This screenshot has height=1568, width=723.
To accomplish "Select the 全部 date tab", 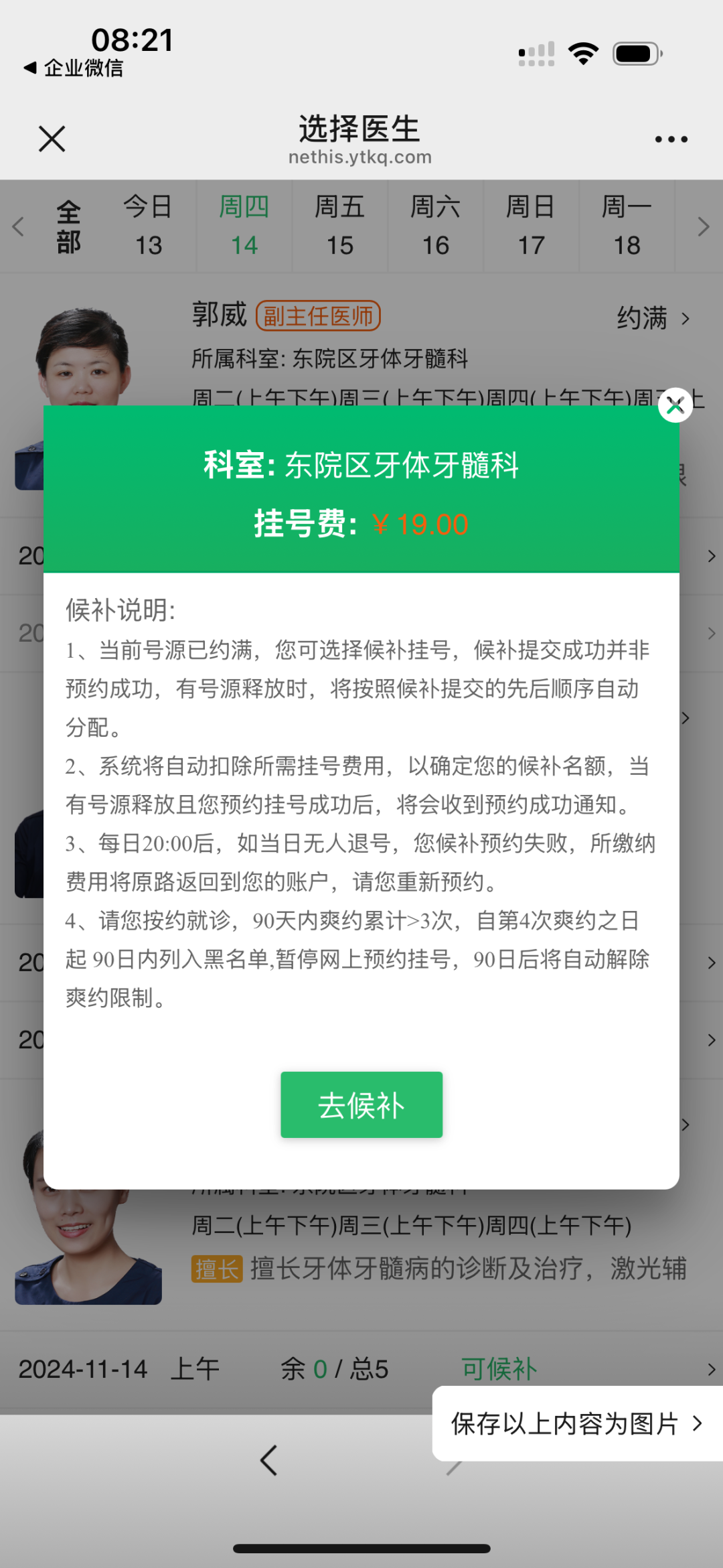I will pyautogui.click(x=68, y=226).
